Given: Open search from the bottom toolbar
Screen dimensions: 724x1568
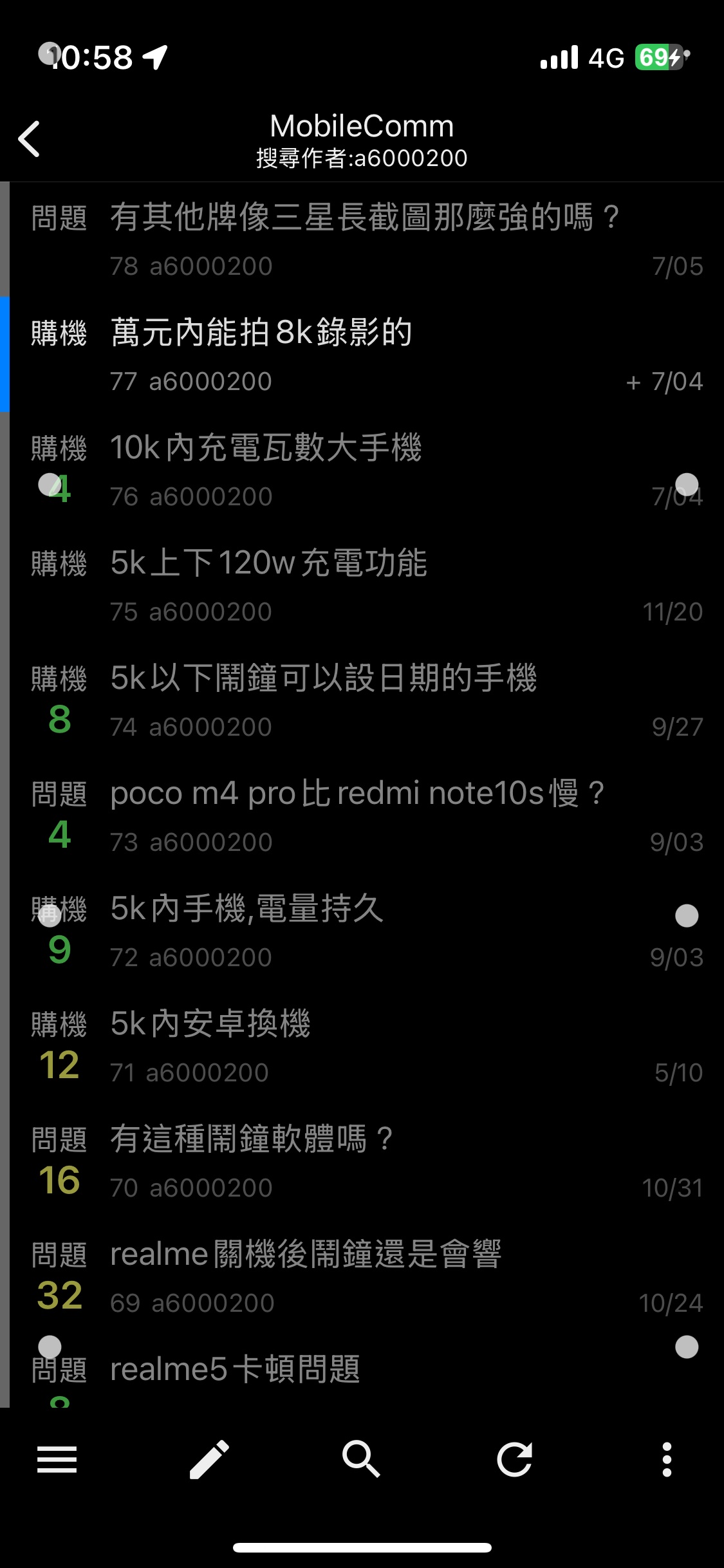Looking at the screenshot, I should [x=361, y=1459].
